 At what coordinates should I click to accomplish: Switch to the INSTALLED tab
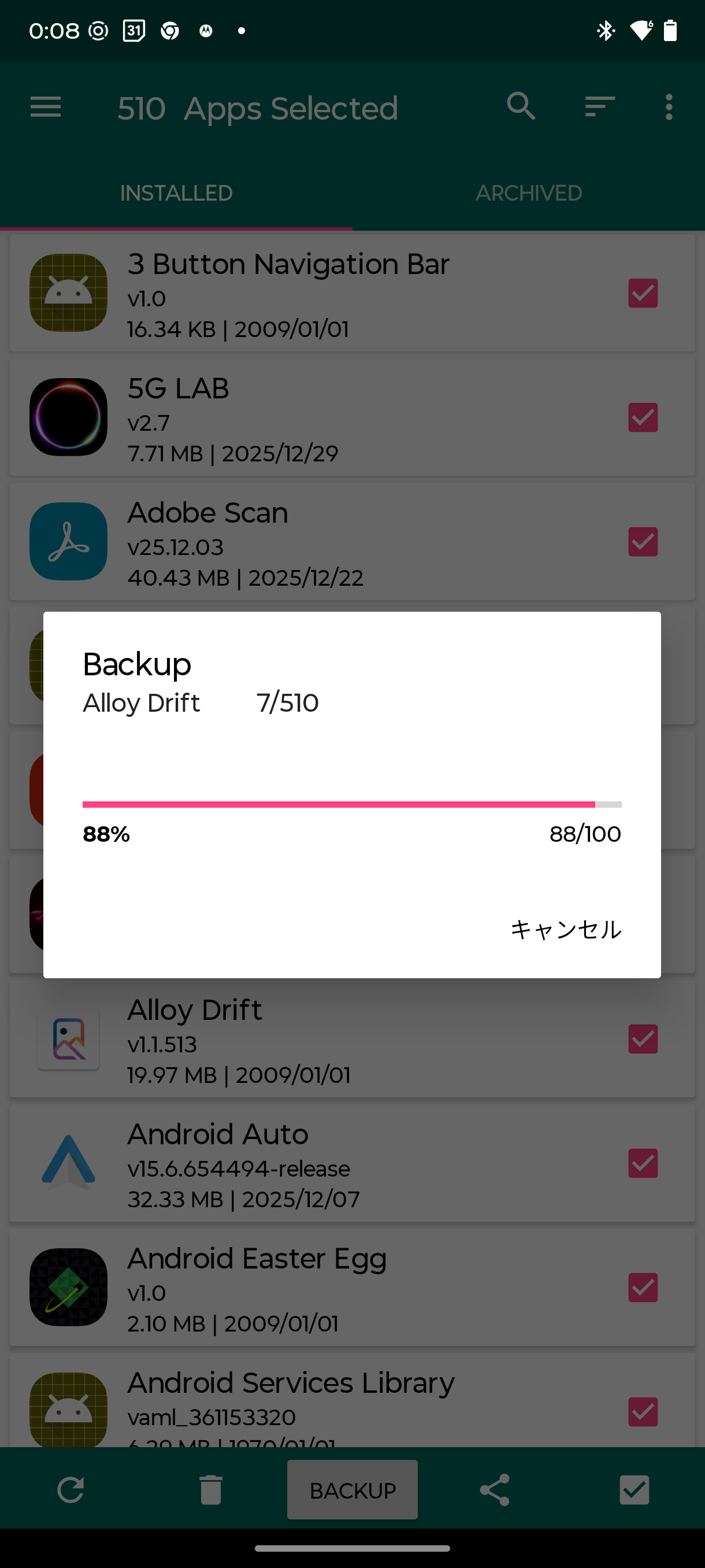[176, 193]
